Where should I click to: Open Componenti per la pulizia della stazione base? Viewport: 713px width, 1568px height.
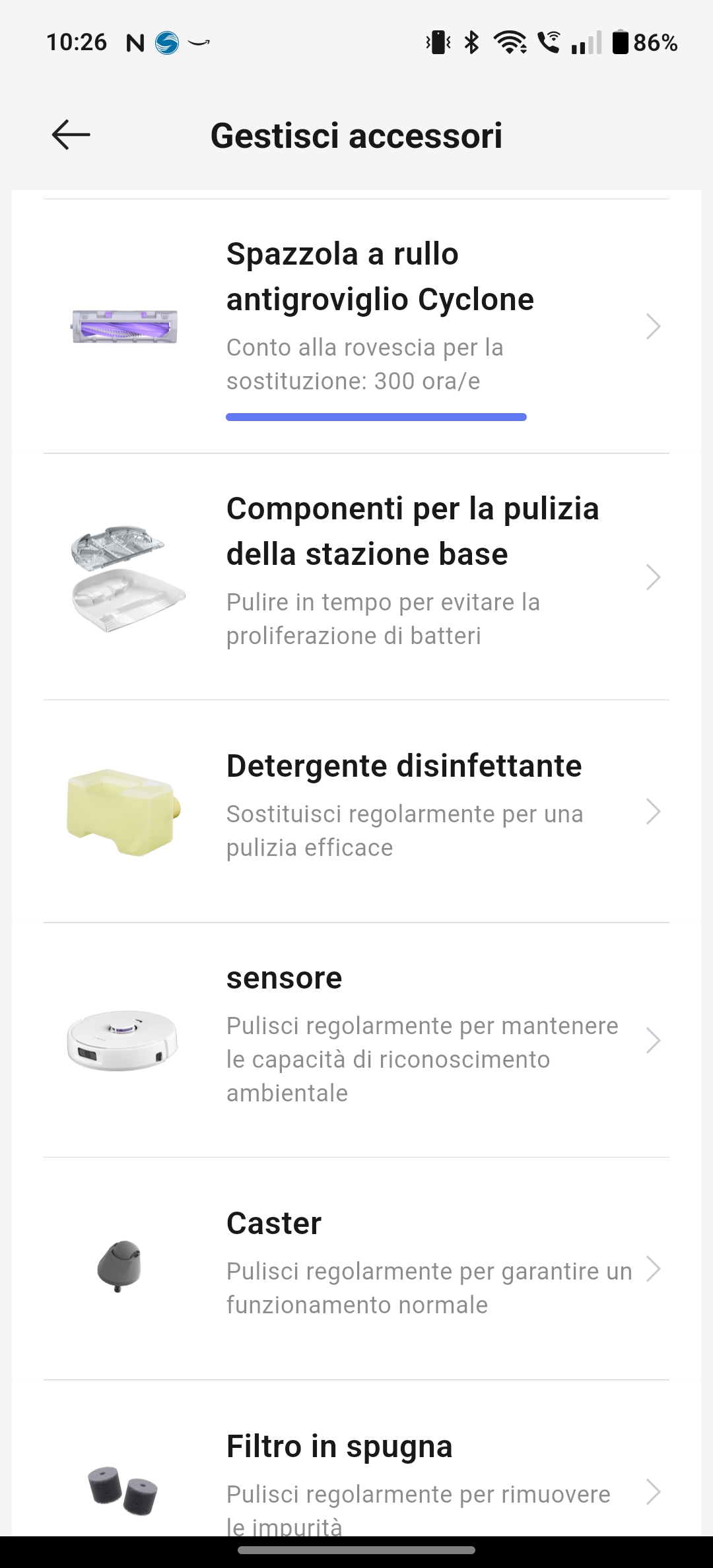(356, 577)
